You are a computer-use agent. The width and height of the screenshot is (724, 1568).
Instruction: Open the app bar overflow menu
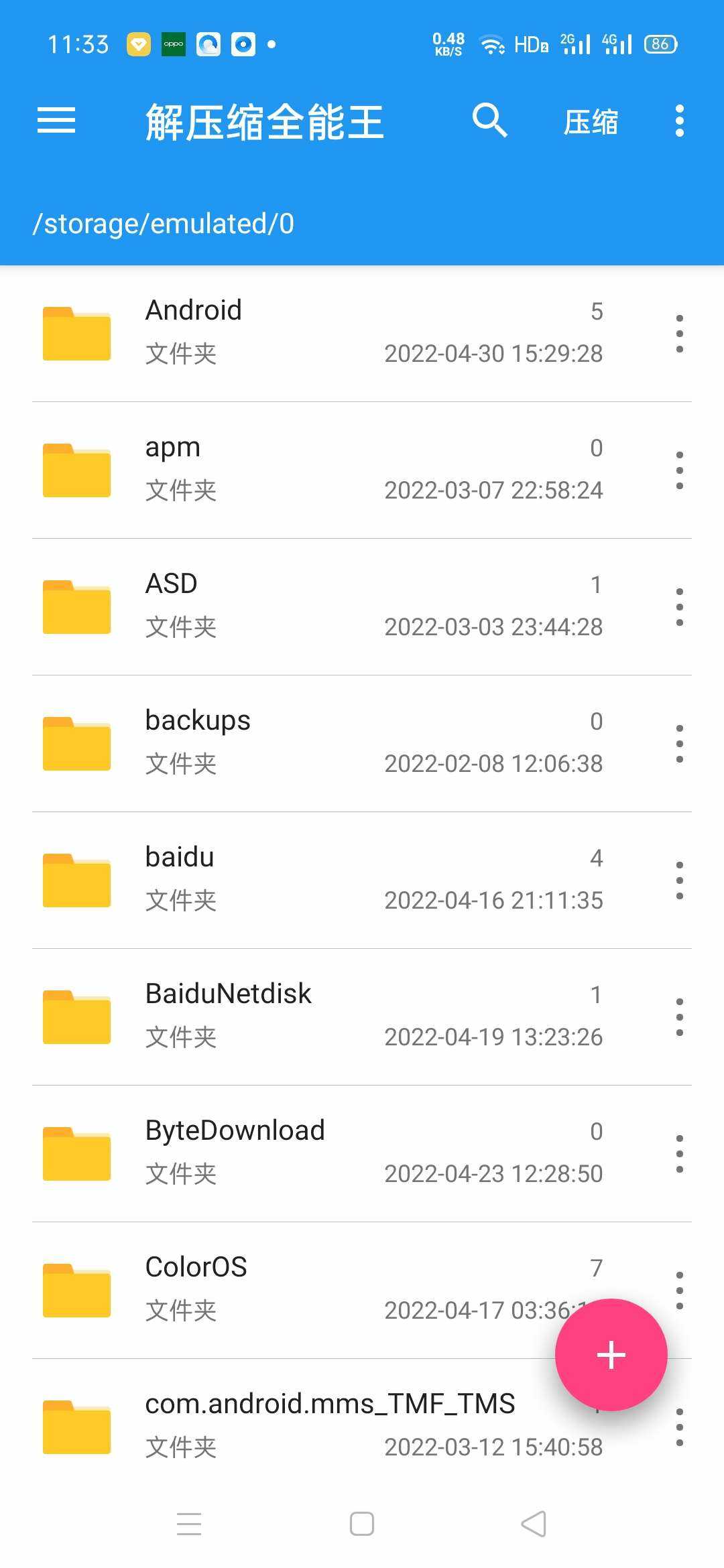(680, 121)
